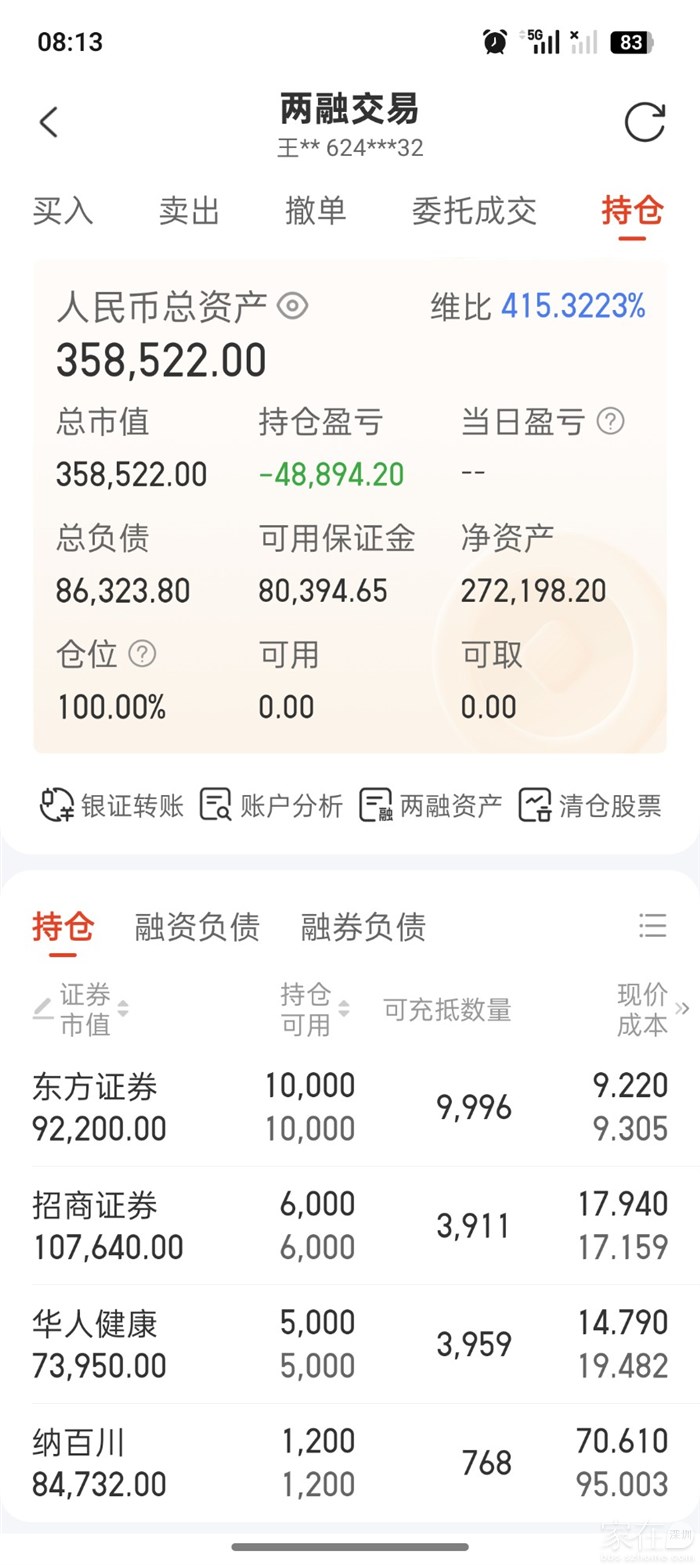Open the 招商证券 holding row
700x1565 pixels.
click(x=350, y=1226)
